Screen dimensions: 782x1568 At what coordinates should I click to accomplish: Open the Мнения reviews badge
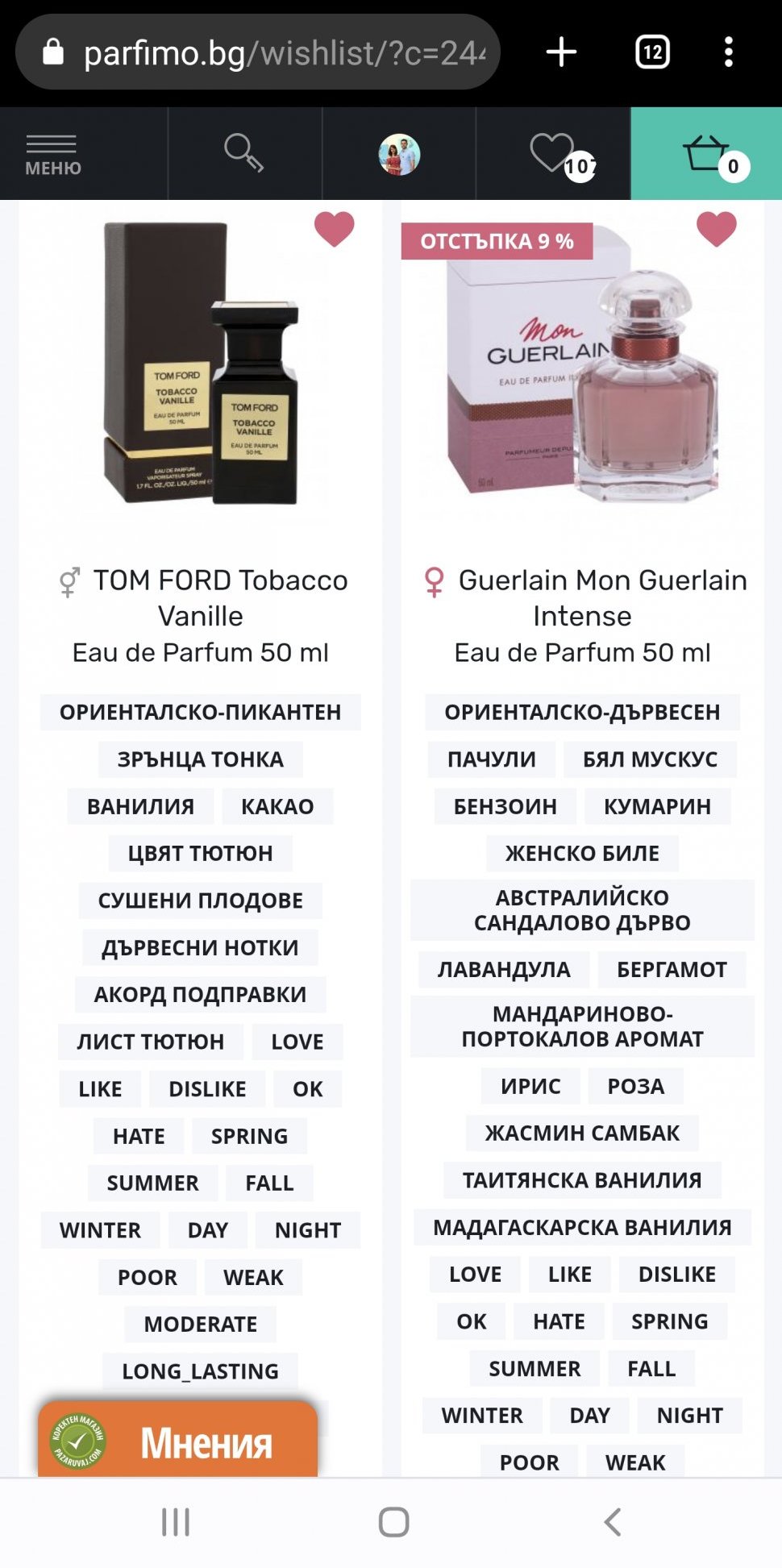click(178, 1441)
